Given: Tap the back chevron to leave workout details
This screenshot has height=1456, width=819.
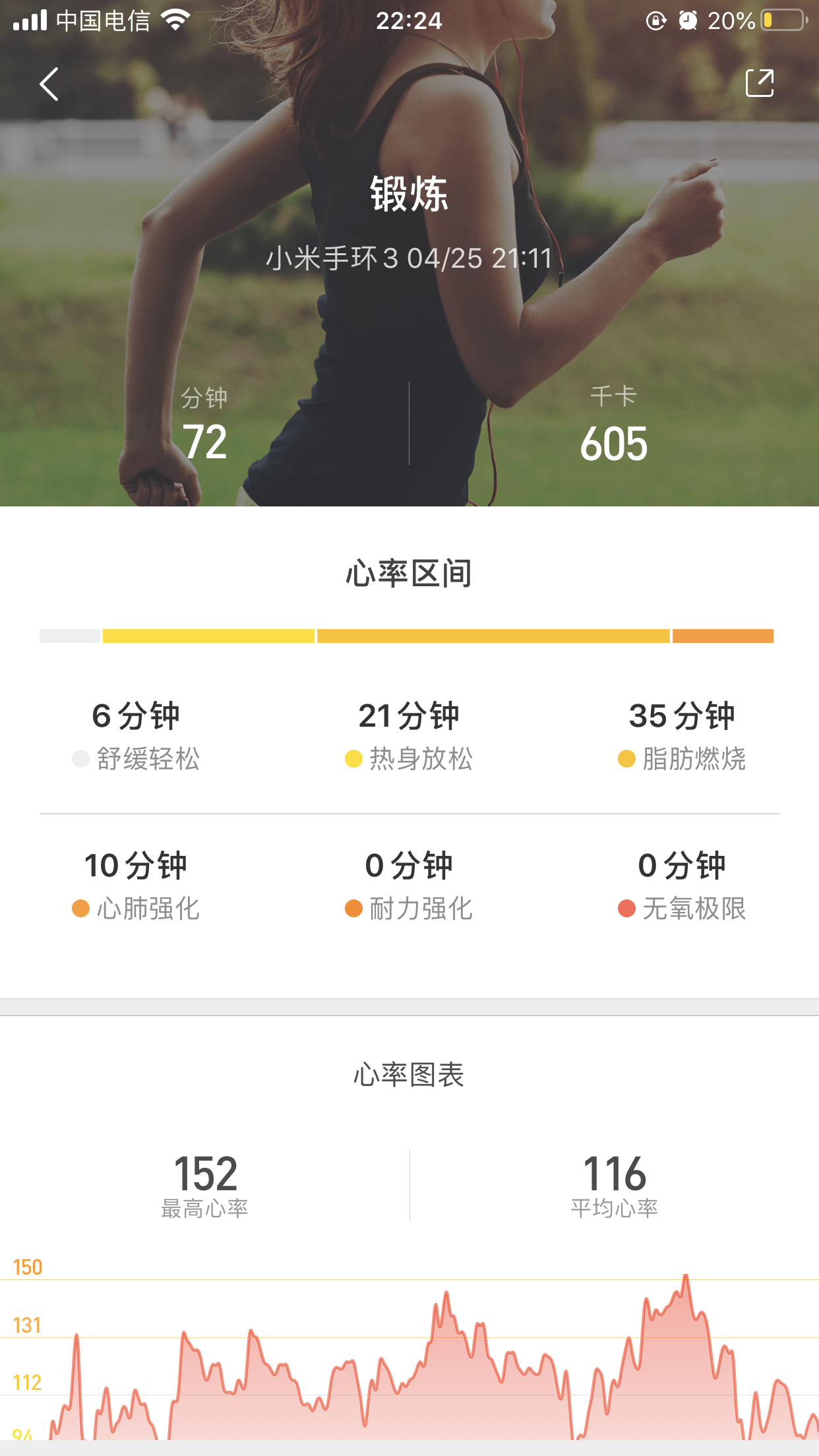Looking at the screenshot, I should (48, 84).
